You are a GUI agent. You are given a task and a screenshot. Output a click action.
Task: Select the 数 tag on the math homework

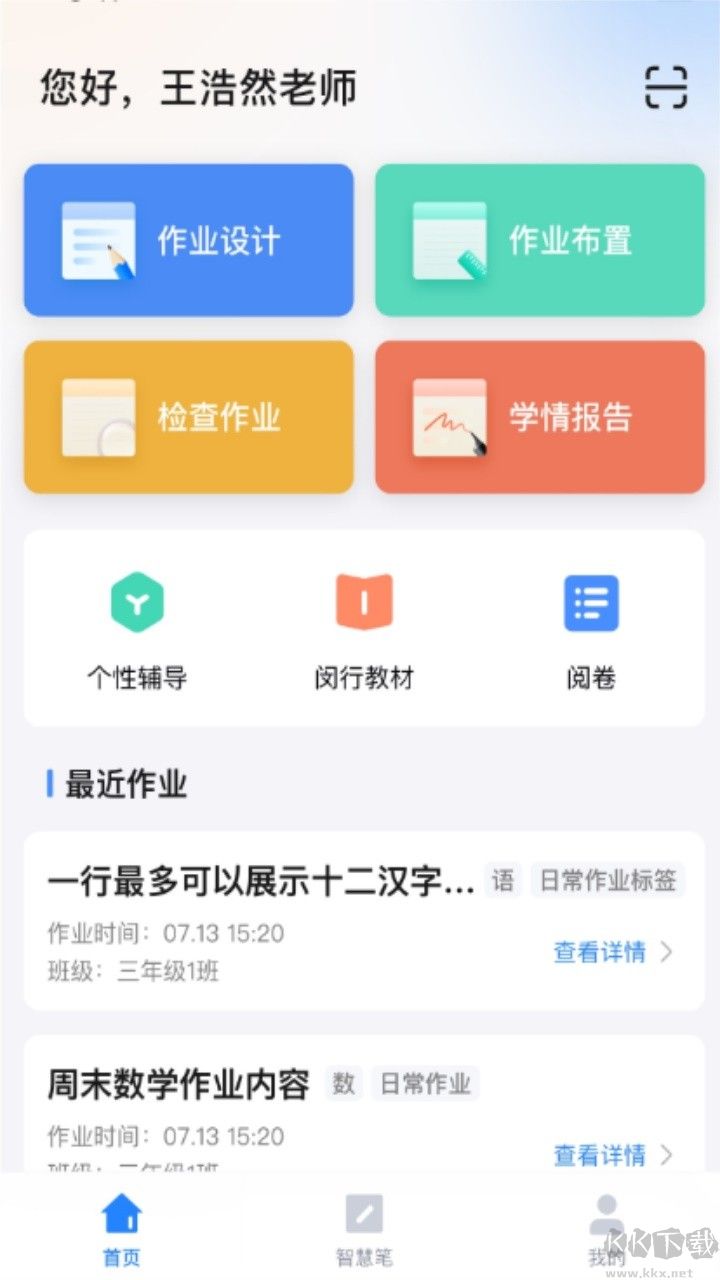click(344, 1083)
